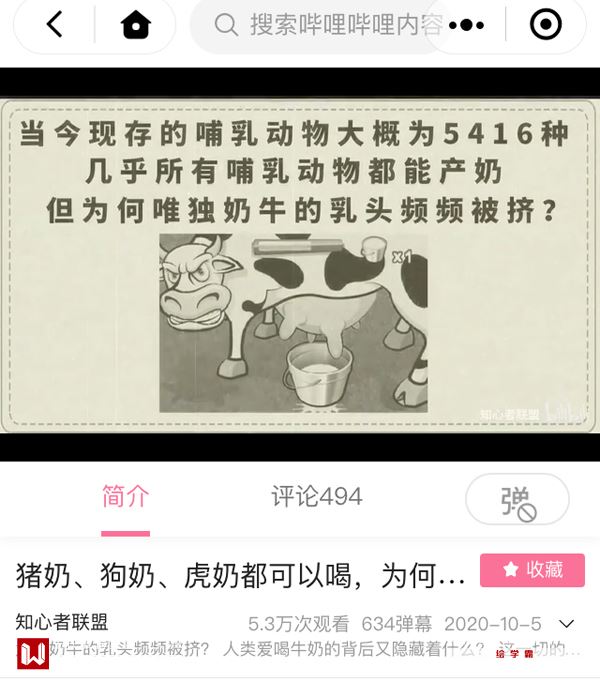This screenshot has width=600, height=682.
Task: Play the cow milk video
Action: click(300, 265)
